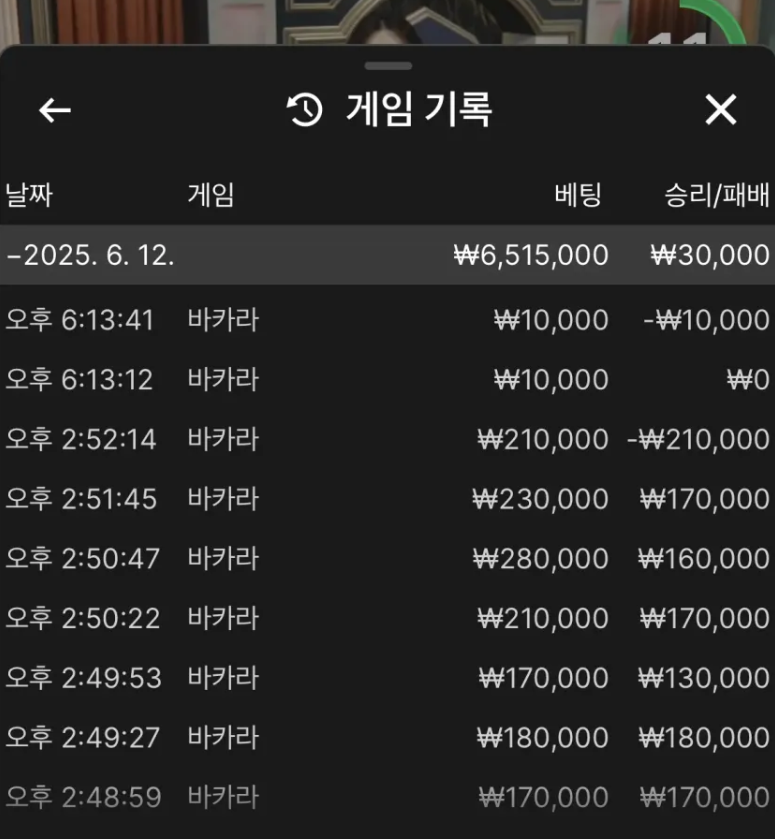Open the 오후 6:13:12 바카라 record

(x=387, y=380)
